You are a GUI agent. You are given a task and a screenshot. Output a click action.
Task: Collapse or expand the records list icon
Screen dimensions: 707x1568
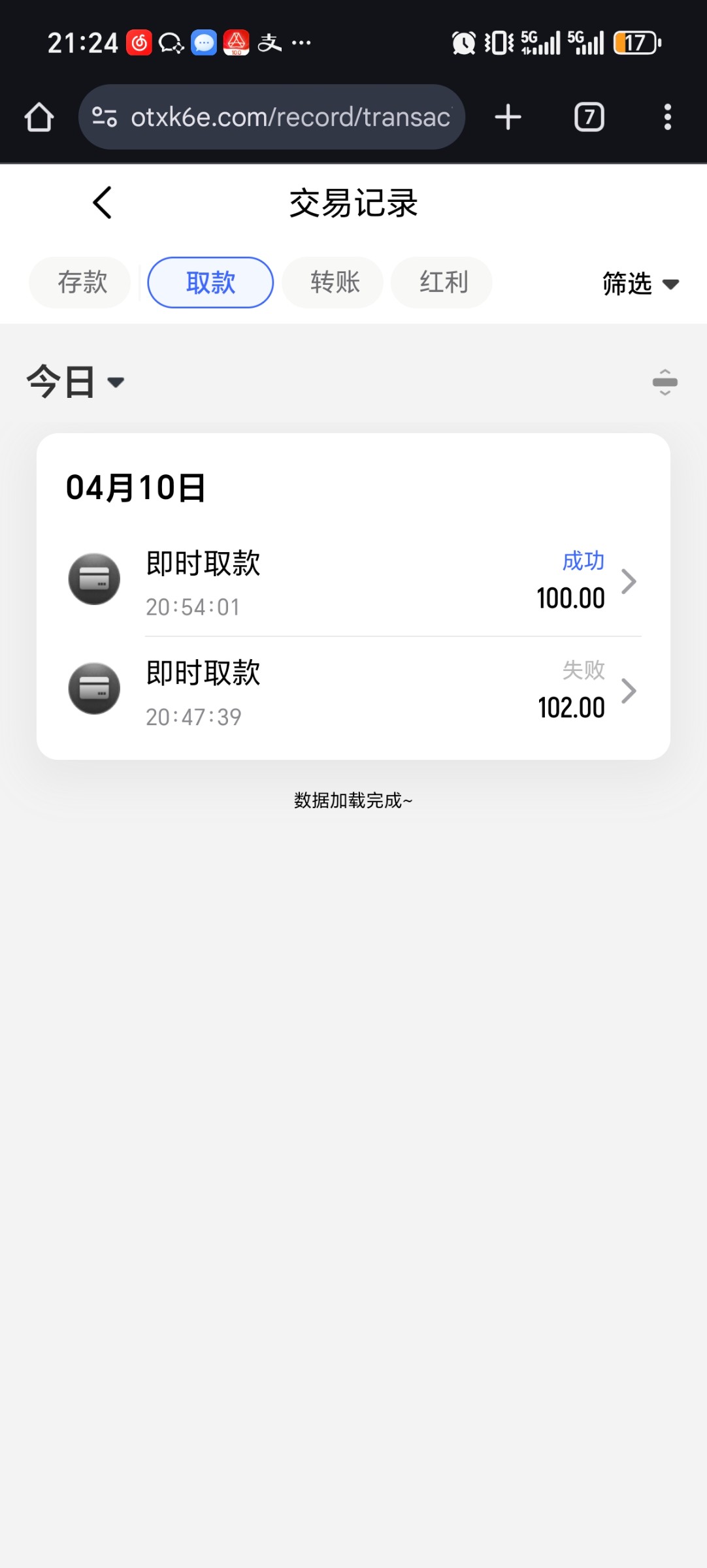click(x=665, y=382)
